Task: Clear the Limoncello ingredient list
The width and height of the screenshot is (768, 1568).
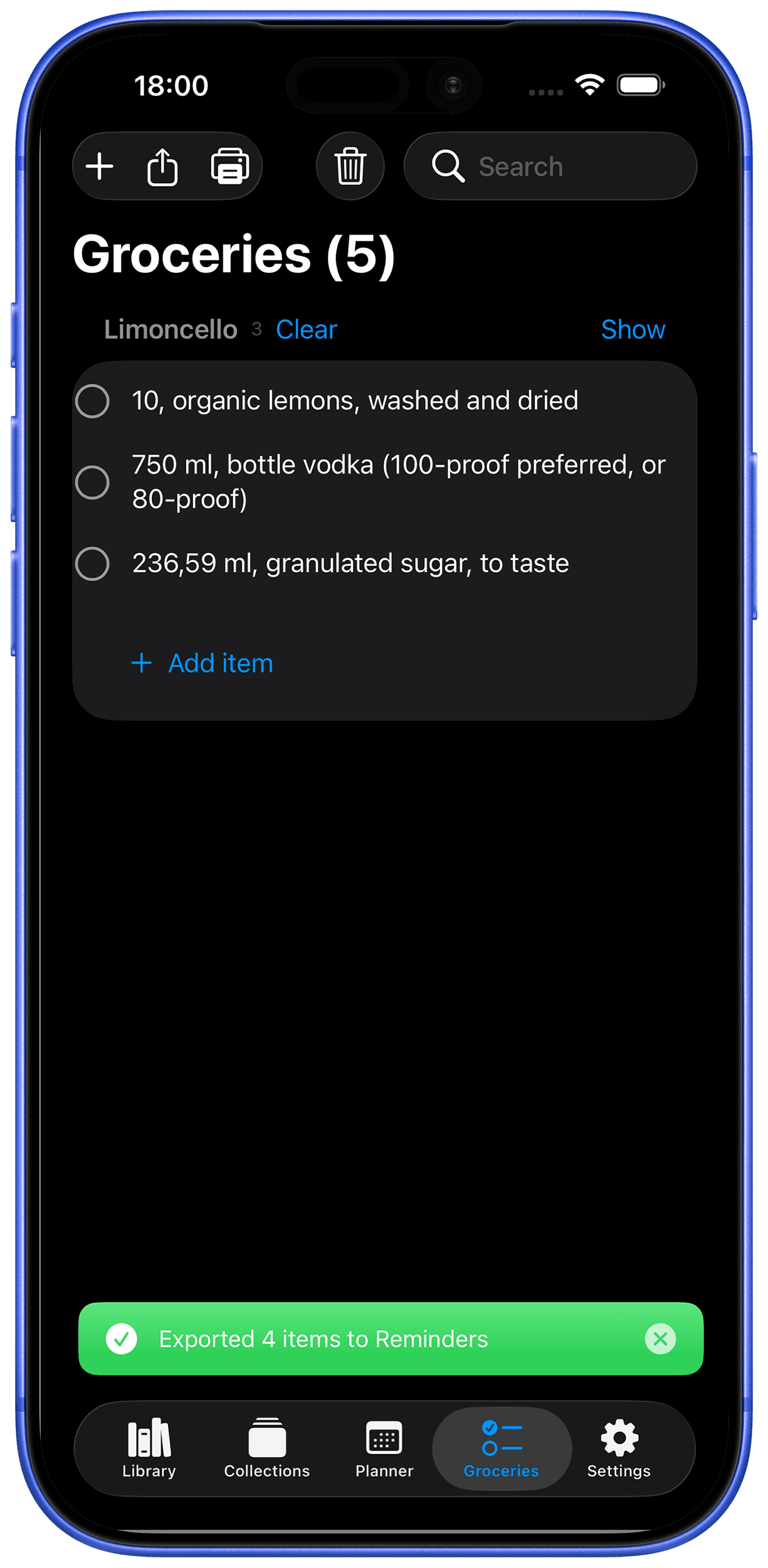Action: [306, 329]
